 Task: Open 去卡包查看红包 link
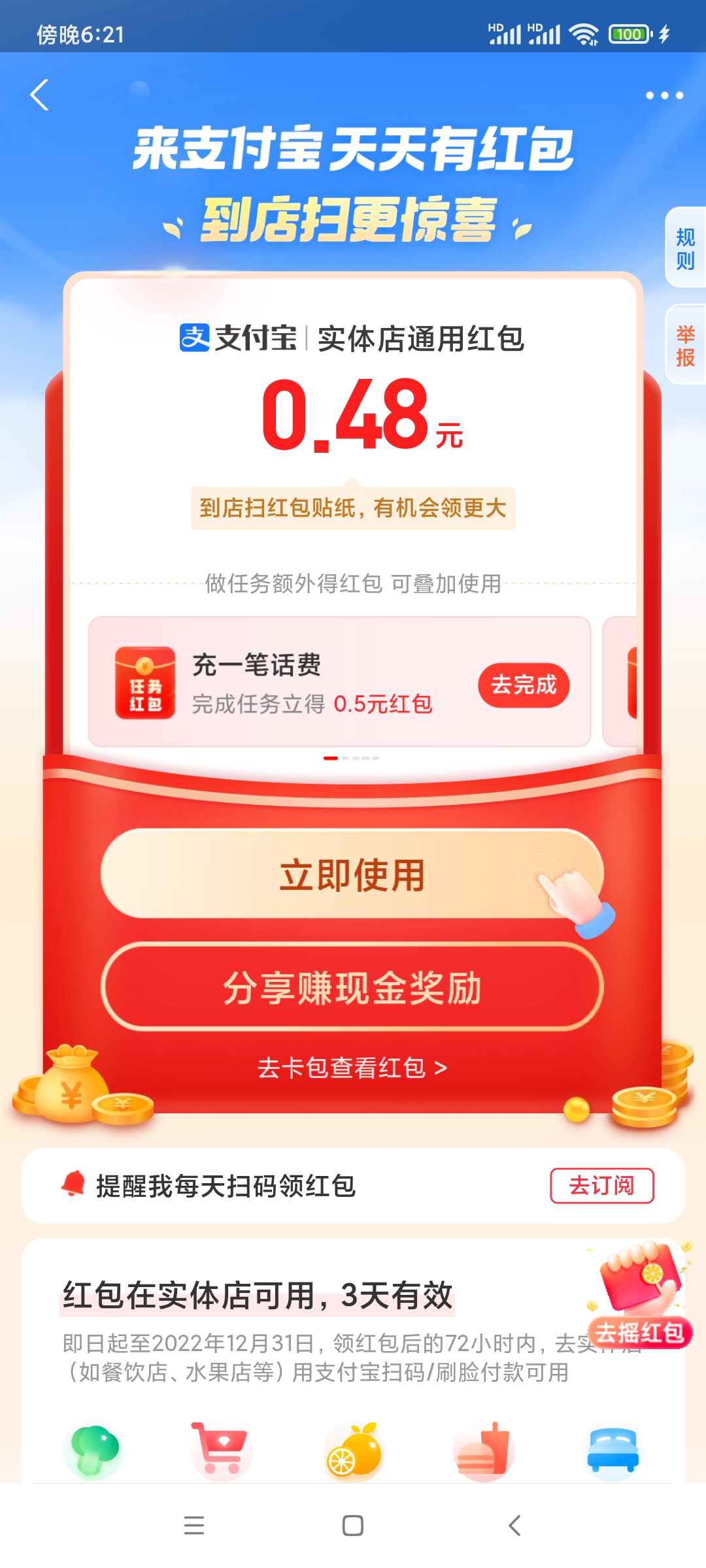[352, 1068]
